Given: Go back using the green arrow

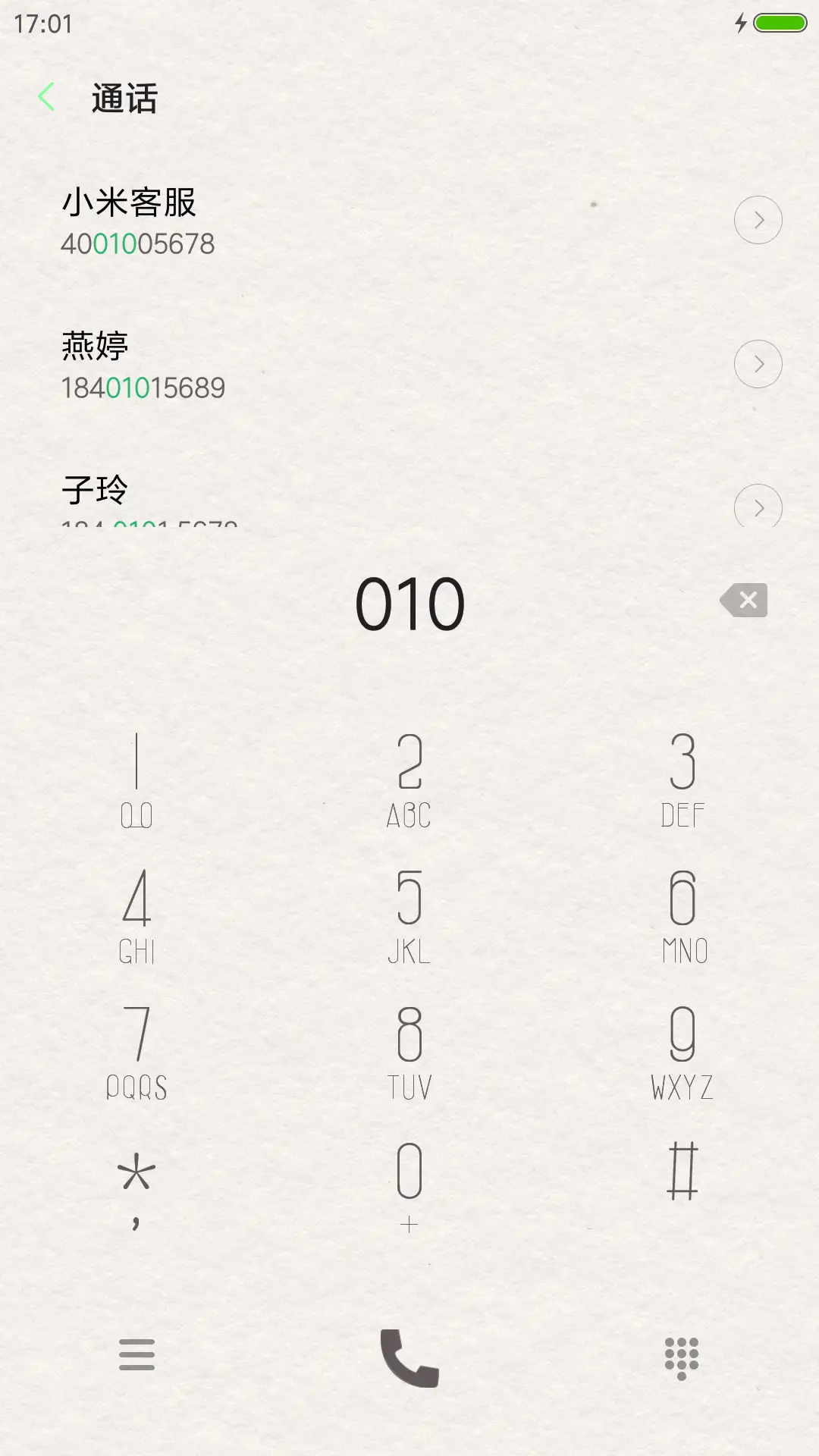Looking at the screenshot, I should [x=47, y=98].
